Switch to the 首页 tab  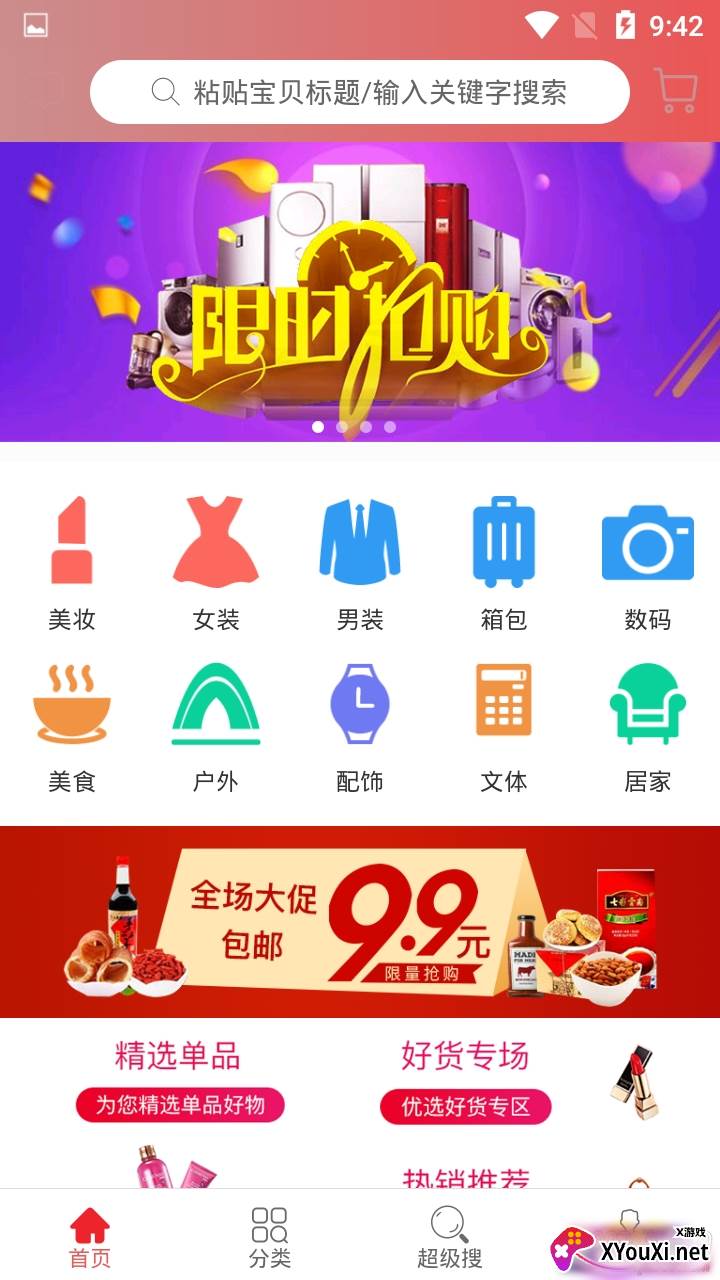tap(90, 1237)
